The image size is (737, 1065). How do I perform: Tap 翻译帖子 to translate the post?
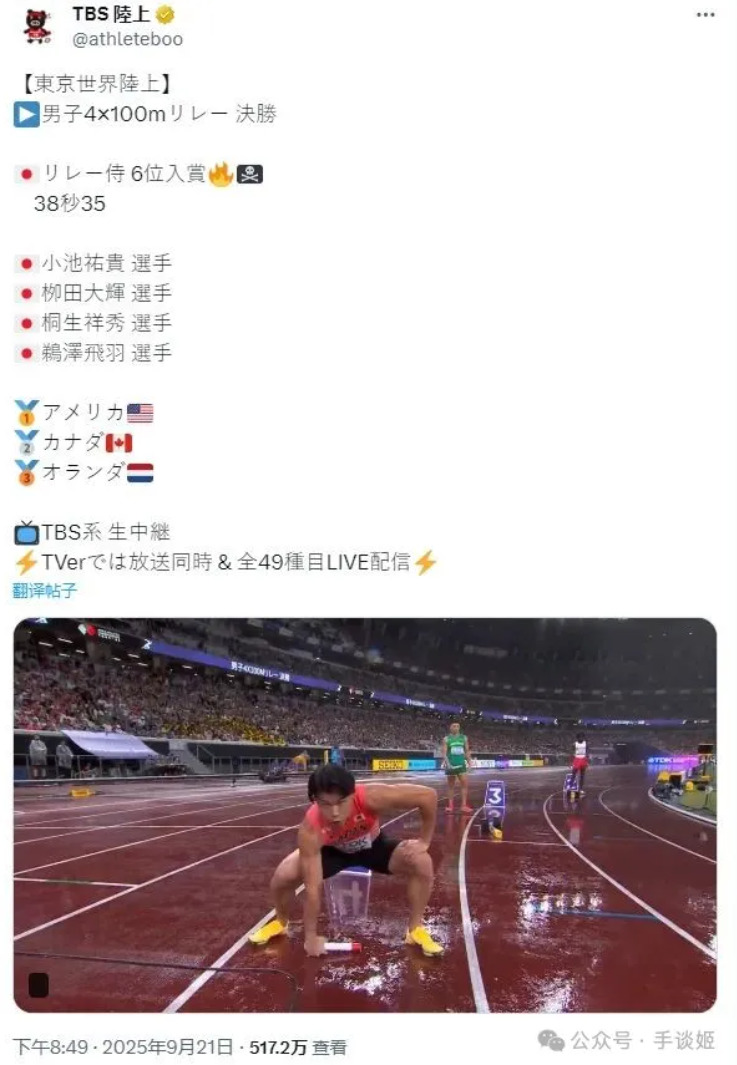coord(45,591)
